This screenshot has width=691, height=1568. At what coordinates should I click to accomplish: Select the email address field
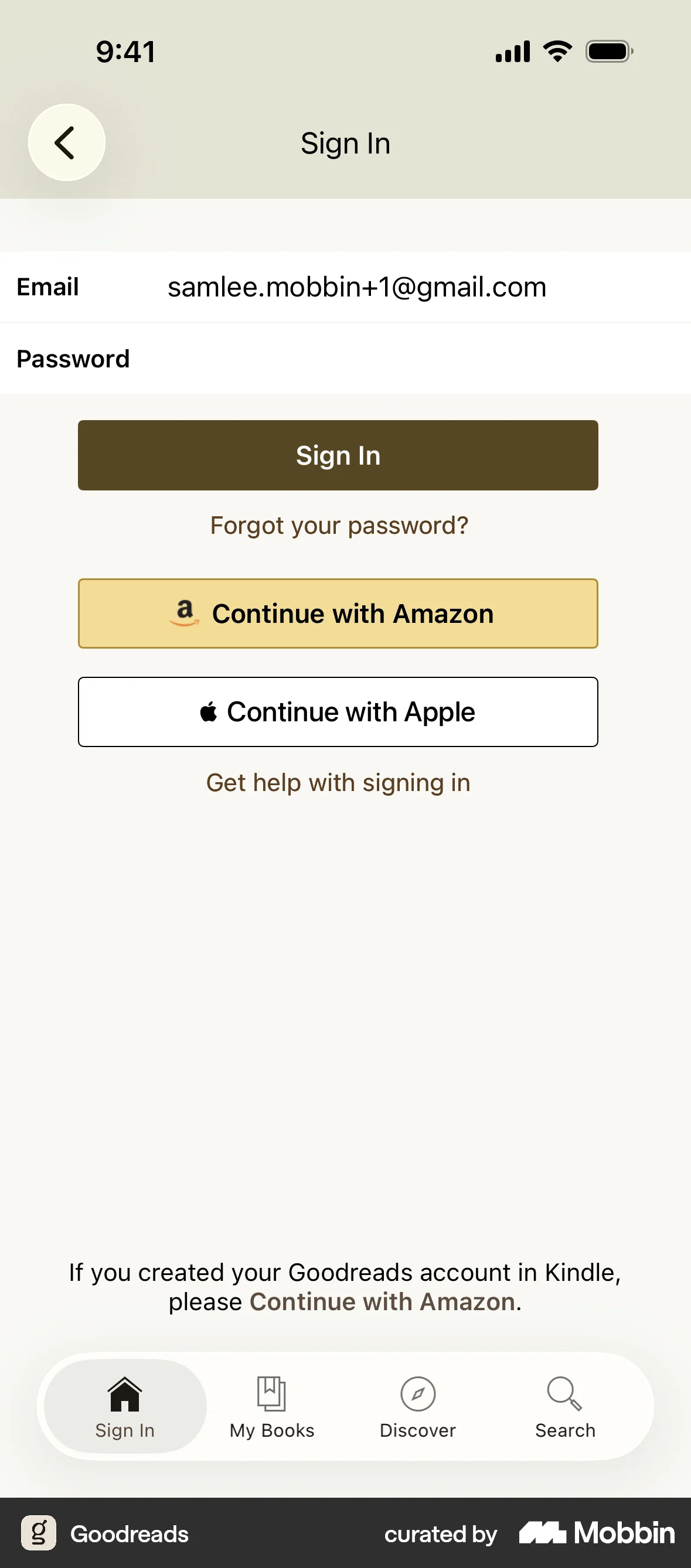[x=358, y=287]
